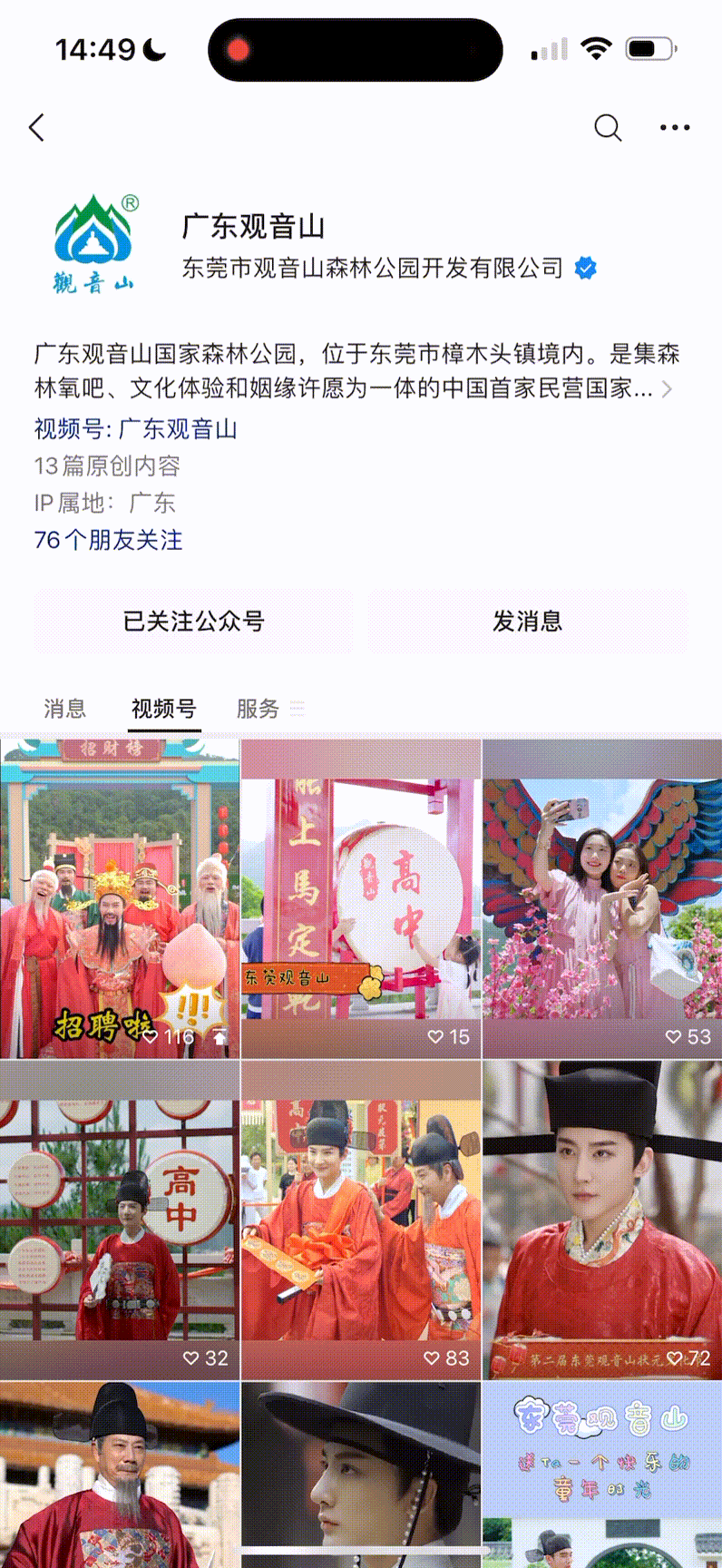Switch to the 服务 tab
The width and height of the screenshot is (722, 1568).
click(x=259, y=709)
